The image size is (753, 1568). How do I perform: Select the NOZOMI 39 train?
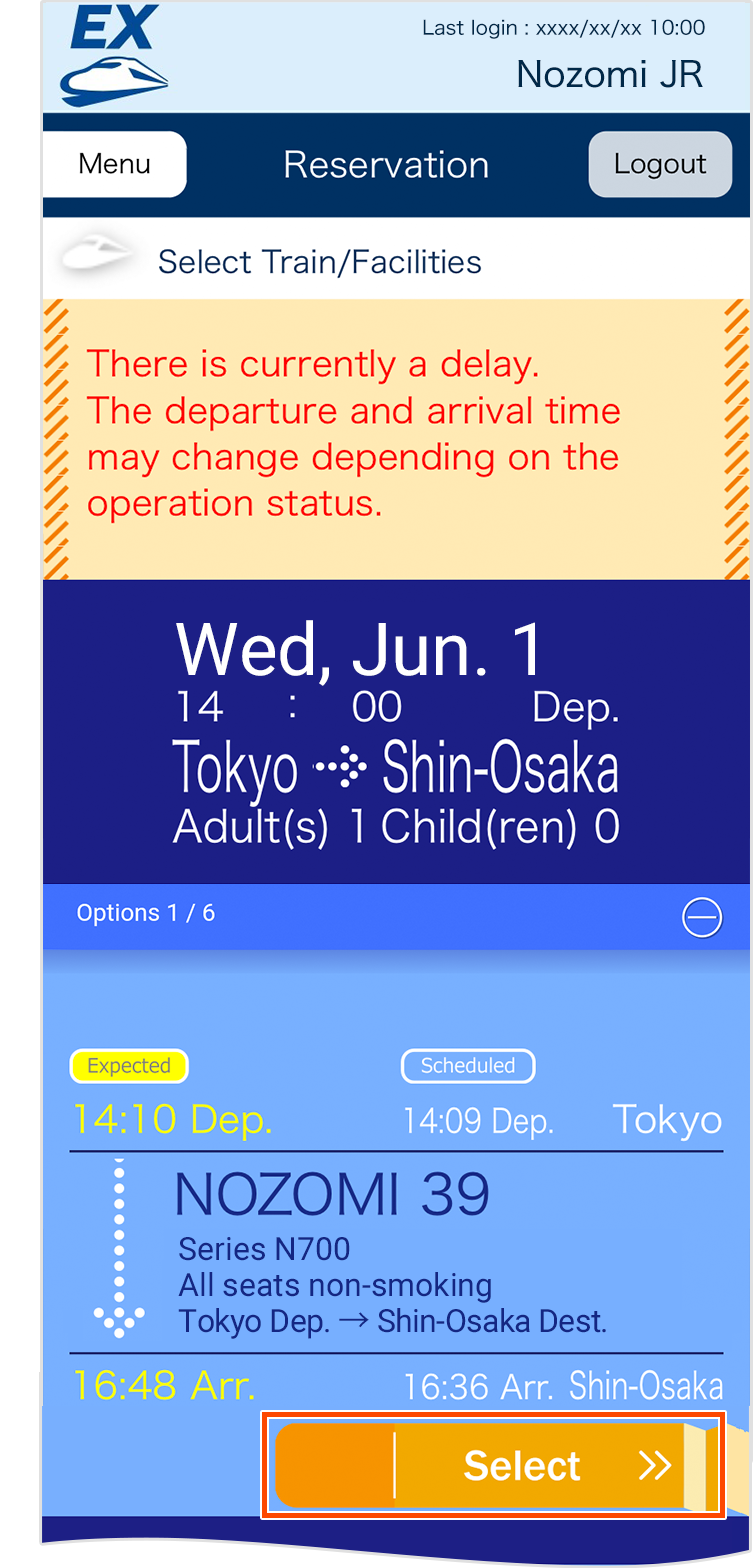coord(494,1465)
